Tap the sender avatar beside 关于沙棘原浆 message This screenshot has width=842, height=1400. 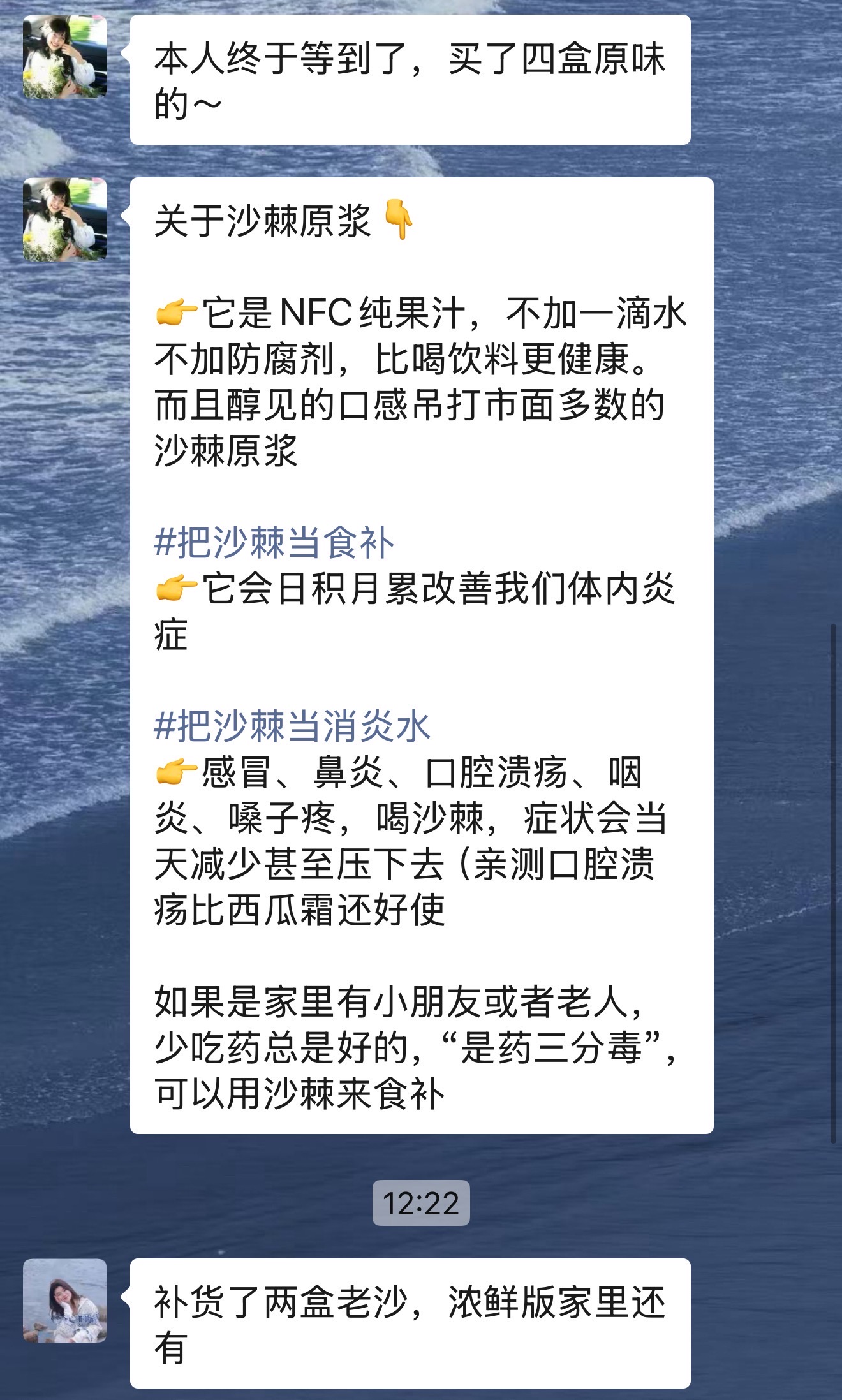(x=65, y=219)
